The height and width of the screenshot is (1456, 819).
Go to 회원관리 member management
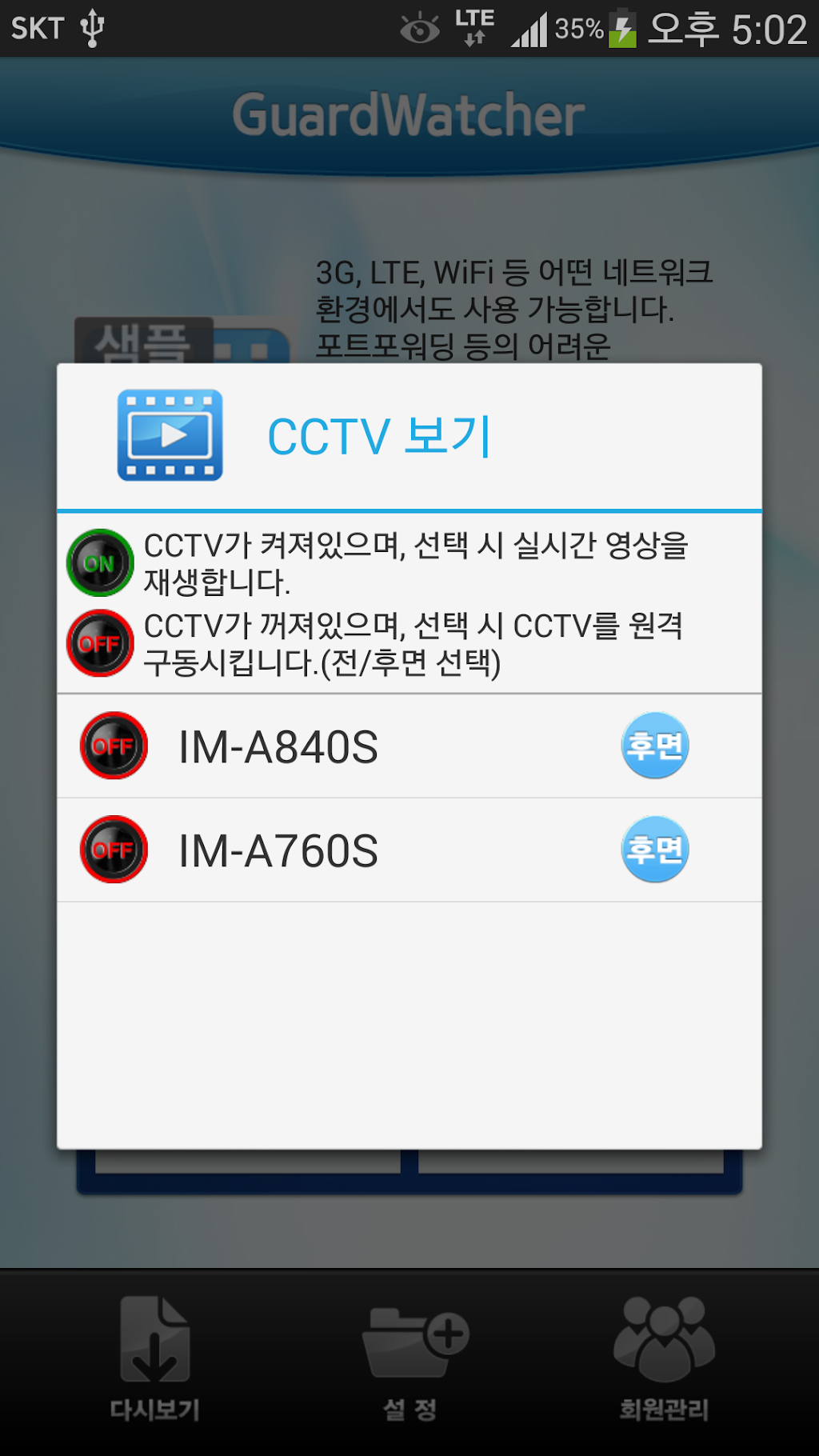click(x=664, y=1358)
